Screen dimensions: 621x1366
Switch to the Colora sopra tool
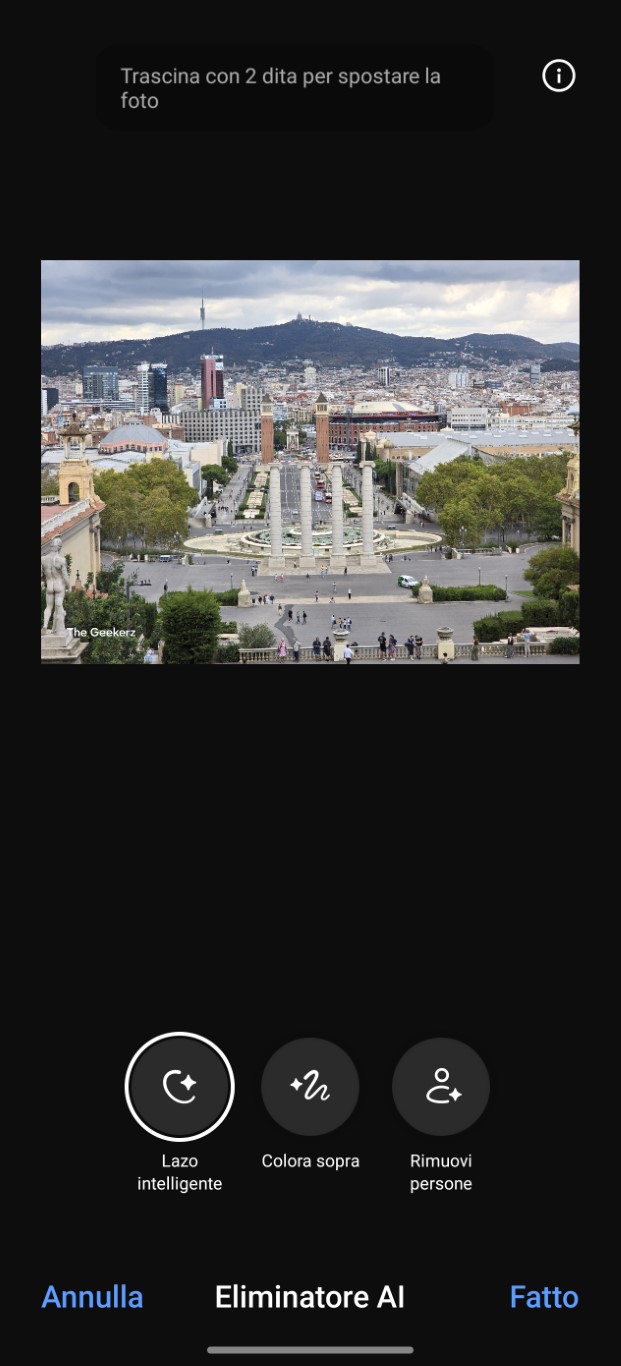310,1086
